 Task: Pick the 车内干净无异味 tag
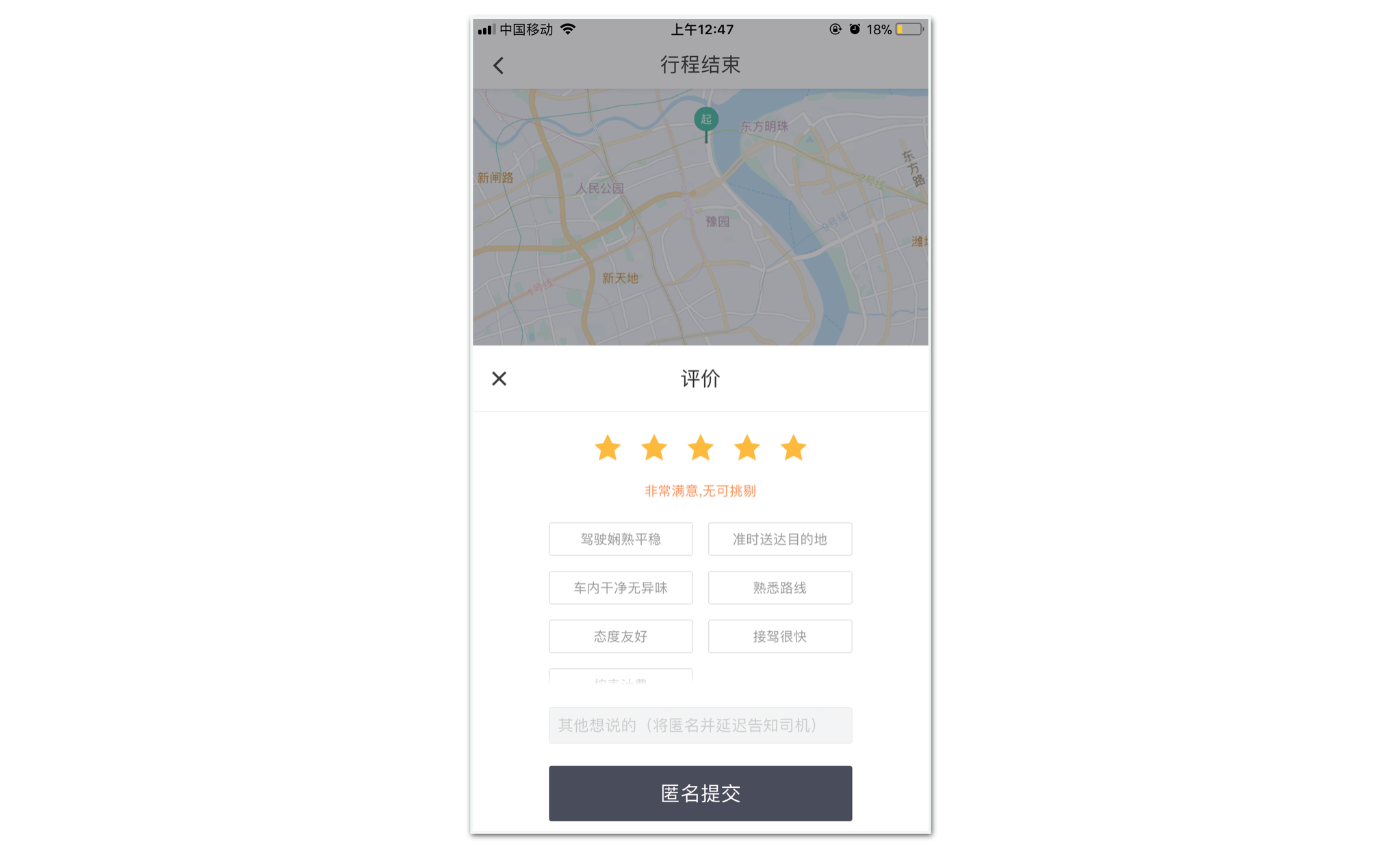coord(621,587)
